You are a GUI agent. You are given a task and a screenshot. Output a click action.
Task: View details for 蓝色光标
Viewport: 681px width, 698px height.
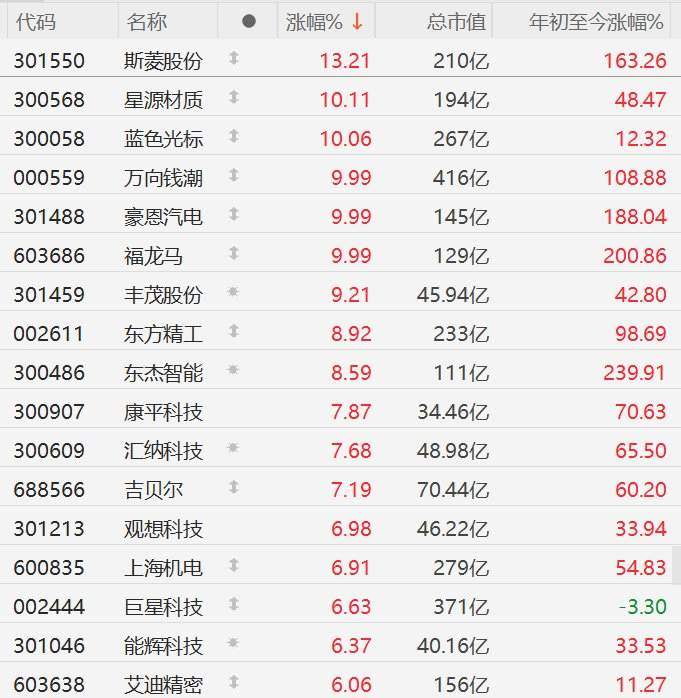163,139
